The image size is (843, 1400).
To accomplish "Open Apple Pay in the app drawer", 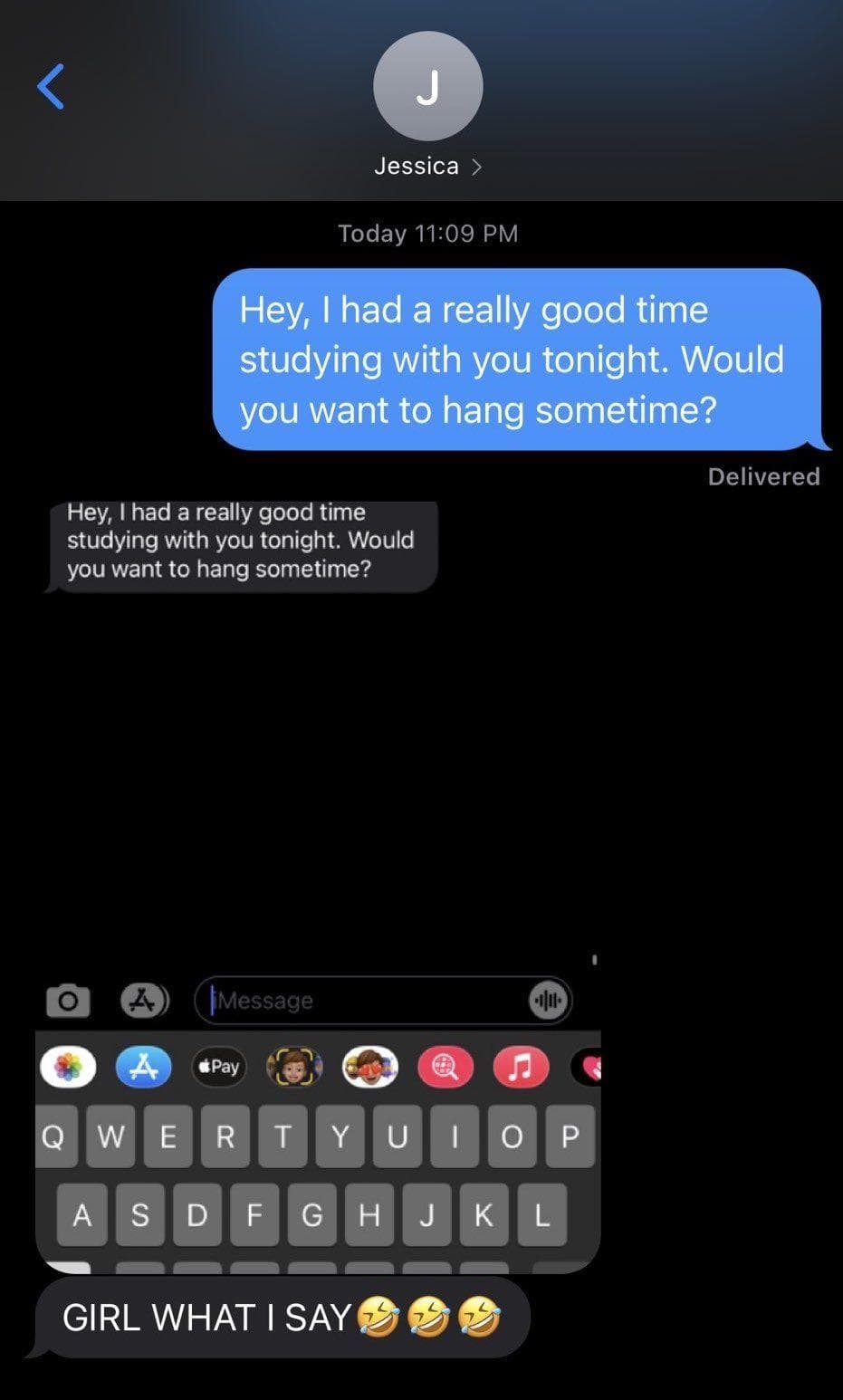I will pyautogui.click(x=217, y=1067).
